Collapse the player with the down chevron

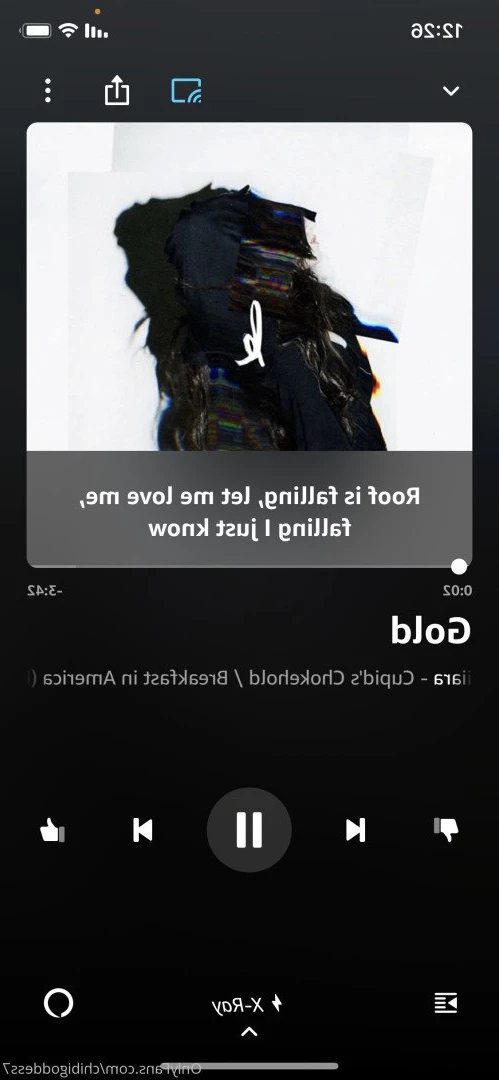coord(451,91)
